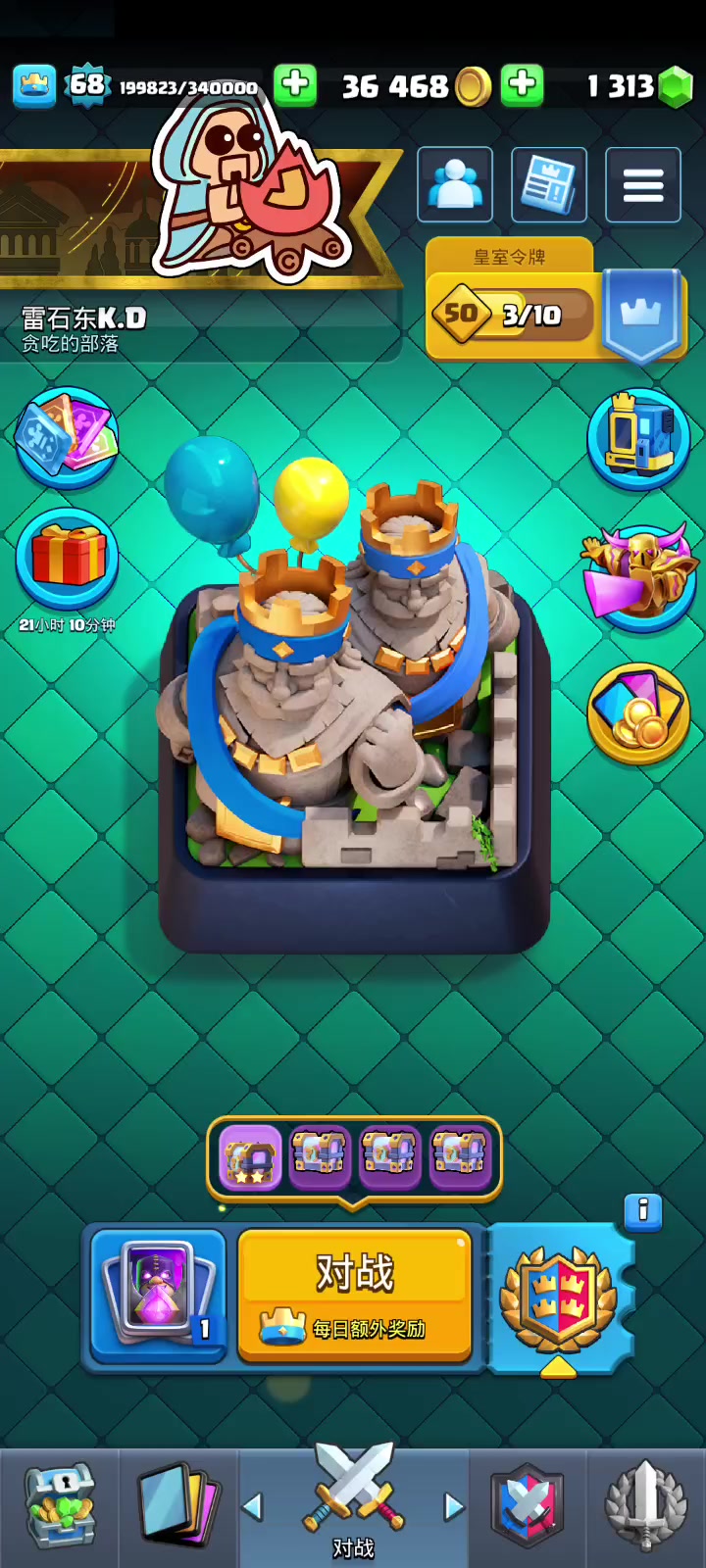This screenshot has height=1568, width=706.
Task: Open the friends and social icon
Action: pyautogui.click(x=455, y=185)
